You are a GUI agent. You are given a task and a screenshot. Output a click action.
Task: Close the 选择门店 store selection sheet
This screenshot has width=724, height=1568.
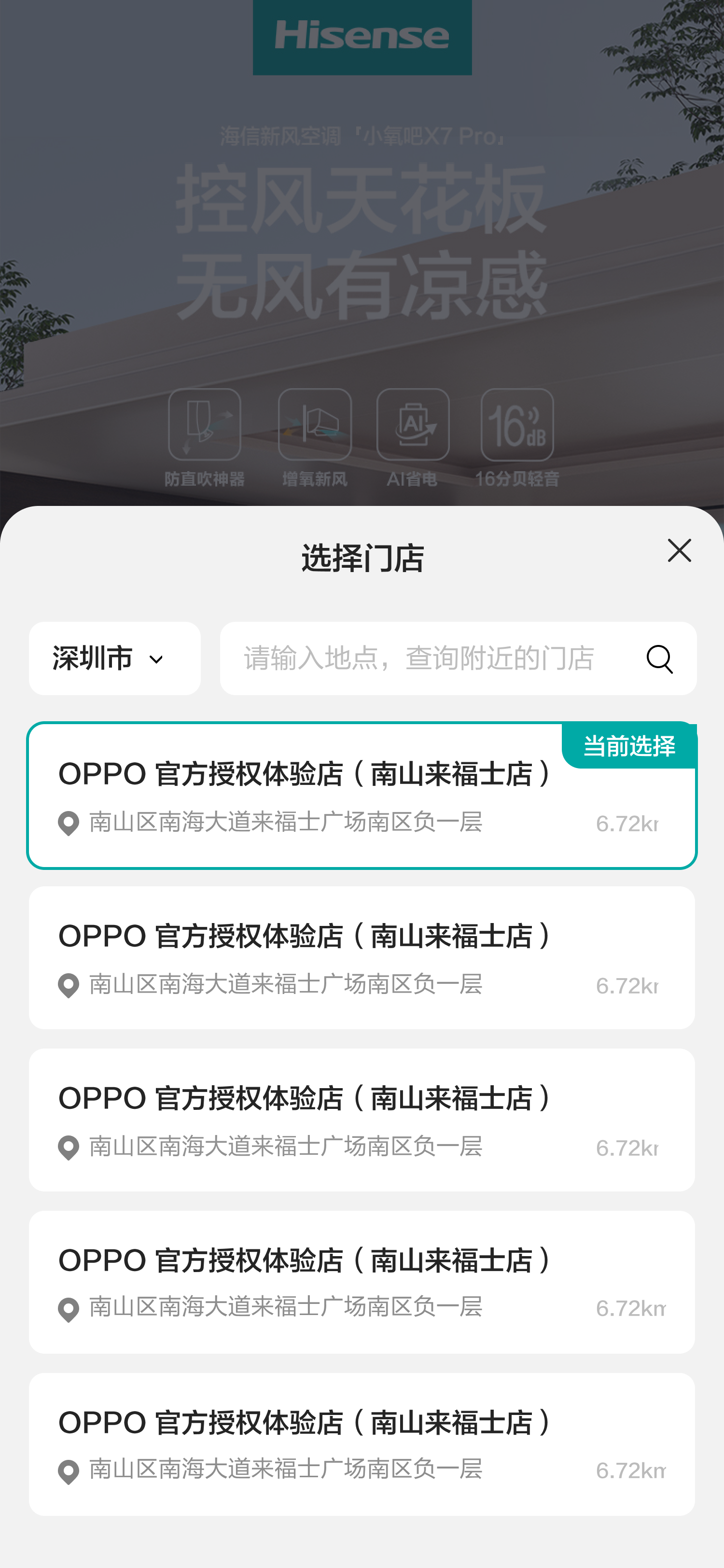click(679, 551)
